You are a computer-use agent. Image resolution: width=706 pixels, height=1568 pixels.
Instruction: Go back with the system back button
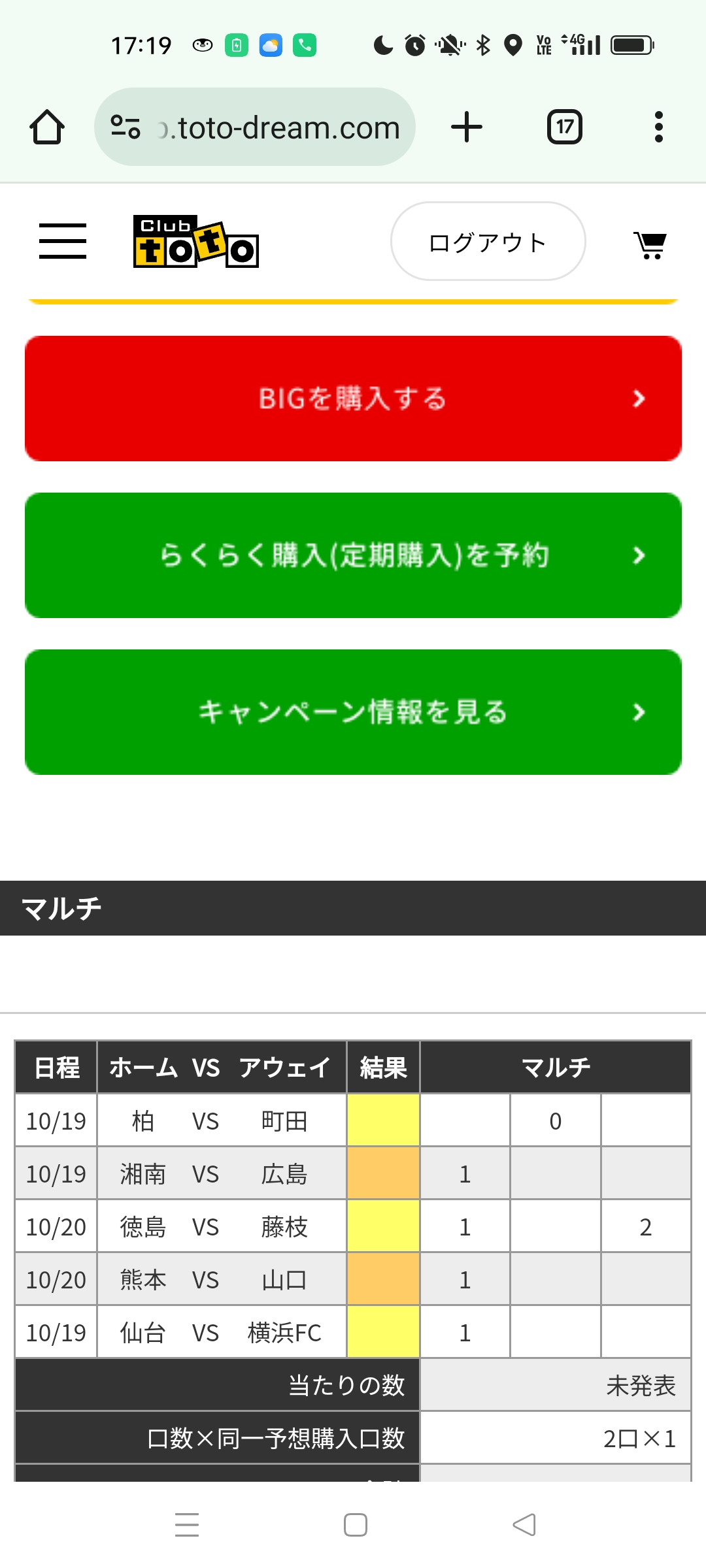(524, 1525)
